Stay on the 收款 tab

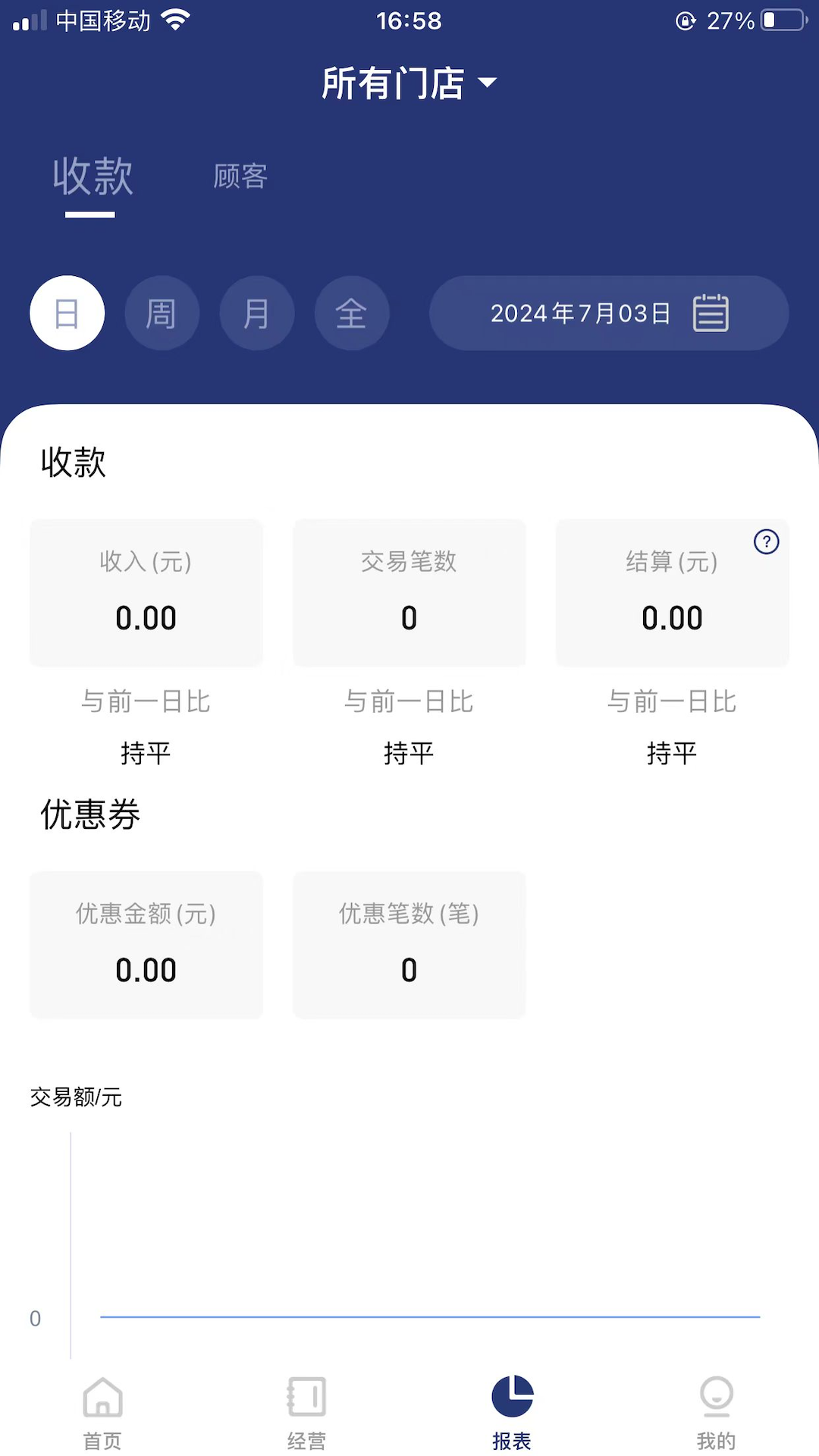93,176
